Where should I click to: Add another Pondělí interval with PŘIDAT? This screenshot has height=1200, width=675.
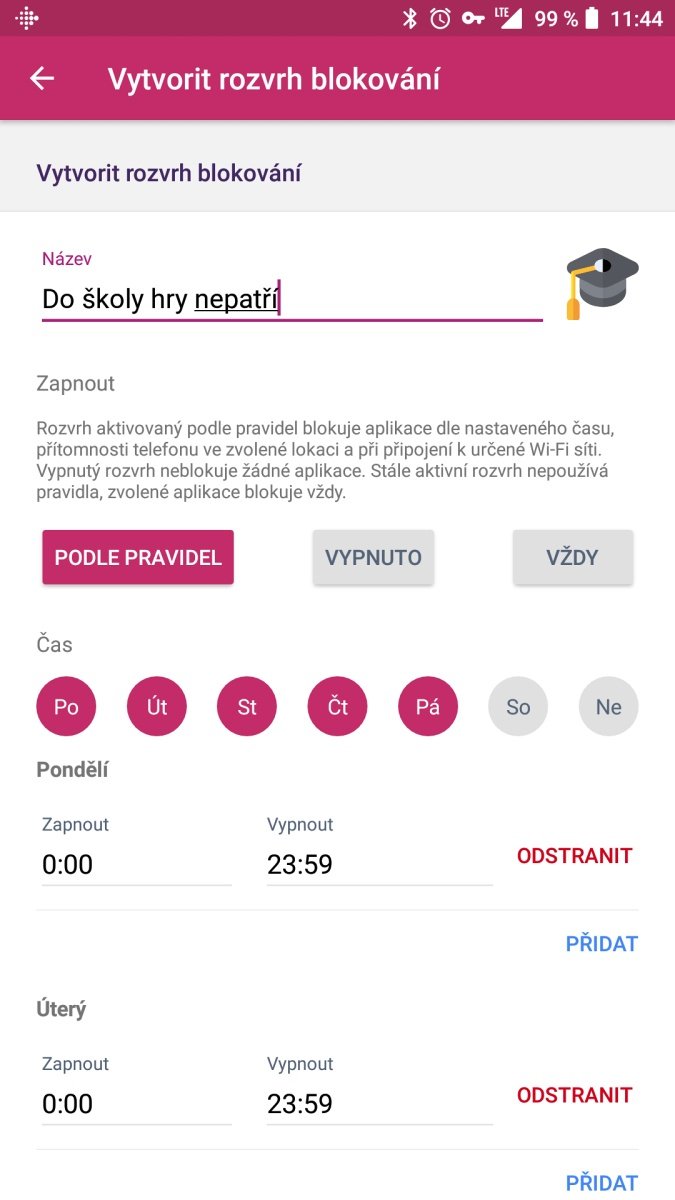tap(602, 943)
